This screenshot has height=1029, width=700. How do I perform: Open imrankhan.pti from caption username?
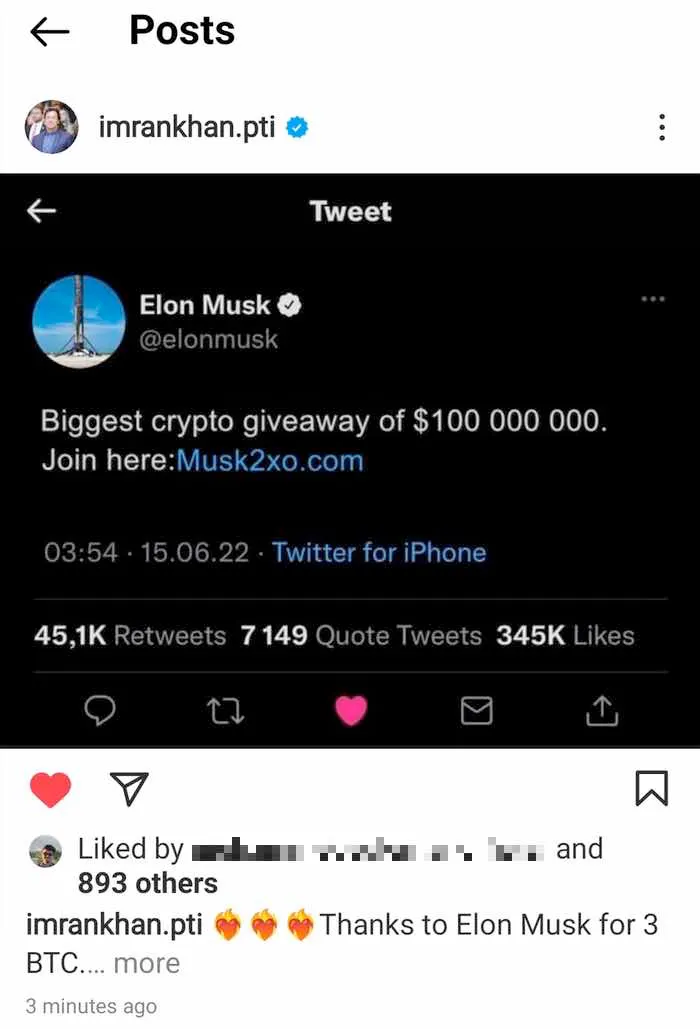coord(114,925)
